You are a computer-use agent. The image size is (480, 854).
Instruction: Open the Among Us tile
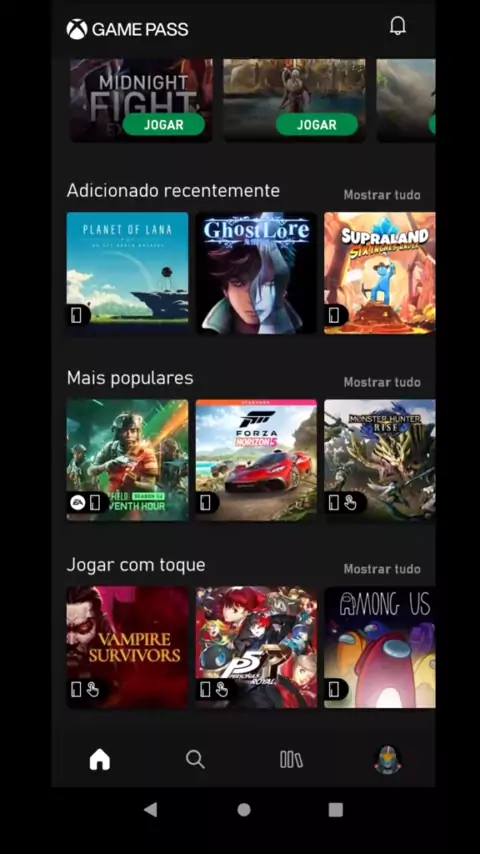pyautogui.click(x=380, y=647)
